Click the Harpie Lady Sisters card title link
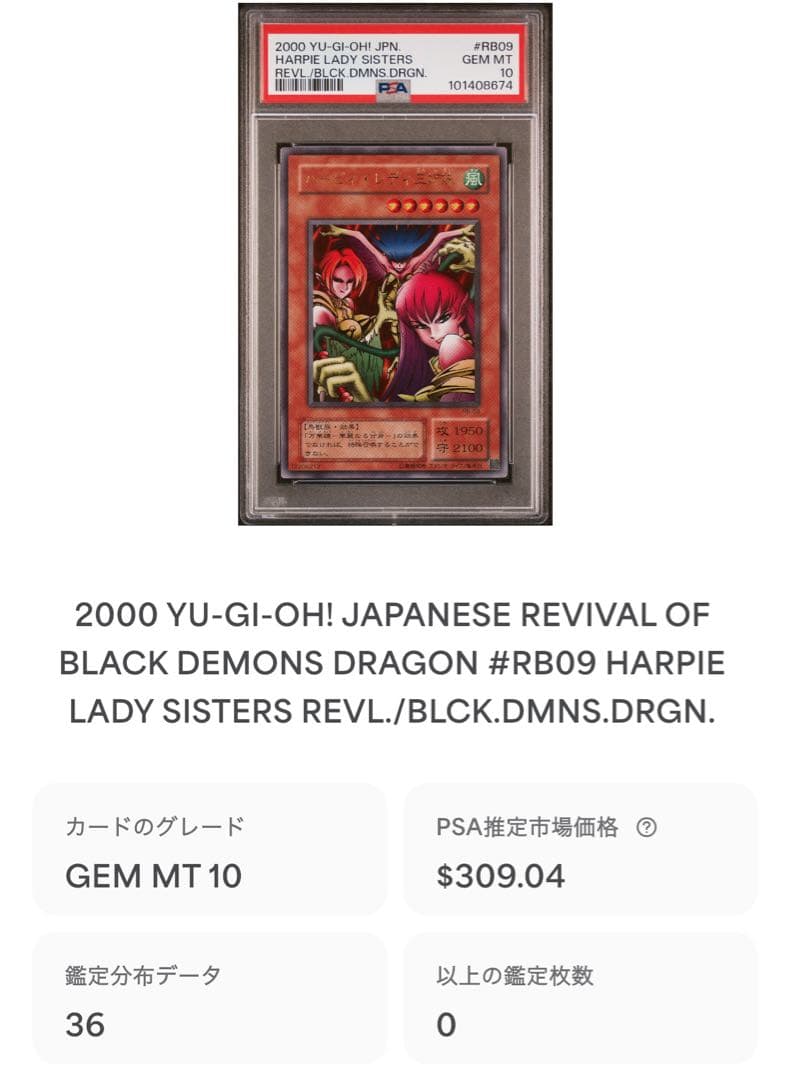Screen dimensions: 791x1080 click(395, 662)
